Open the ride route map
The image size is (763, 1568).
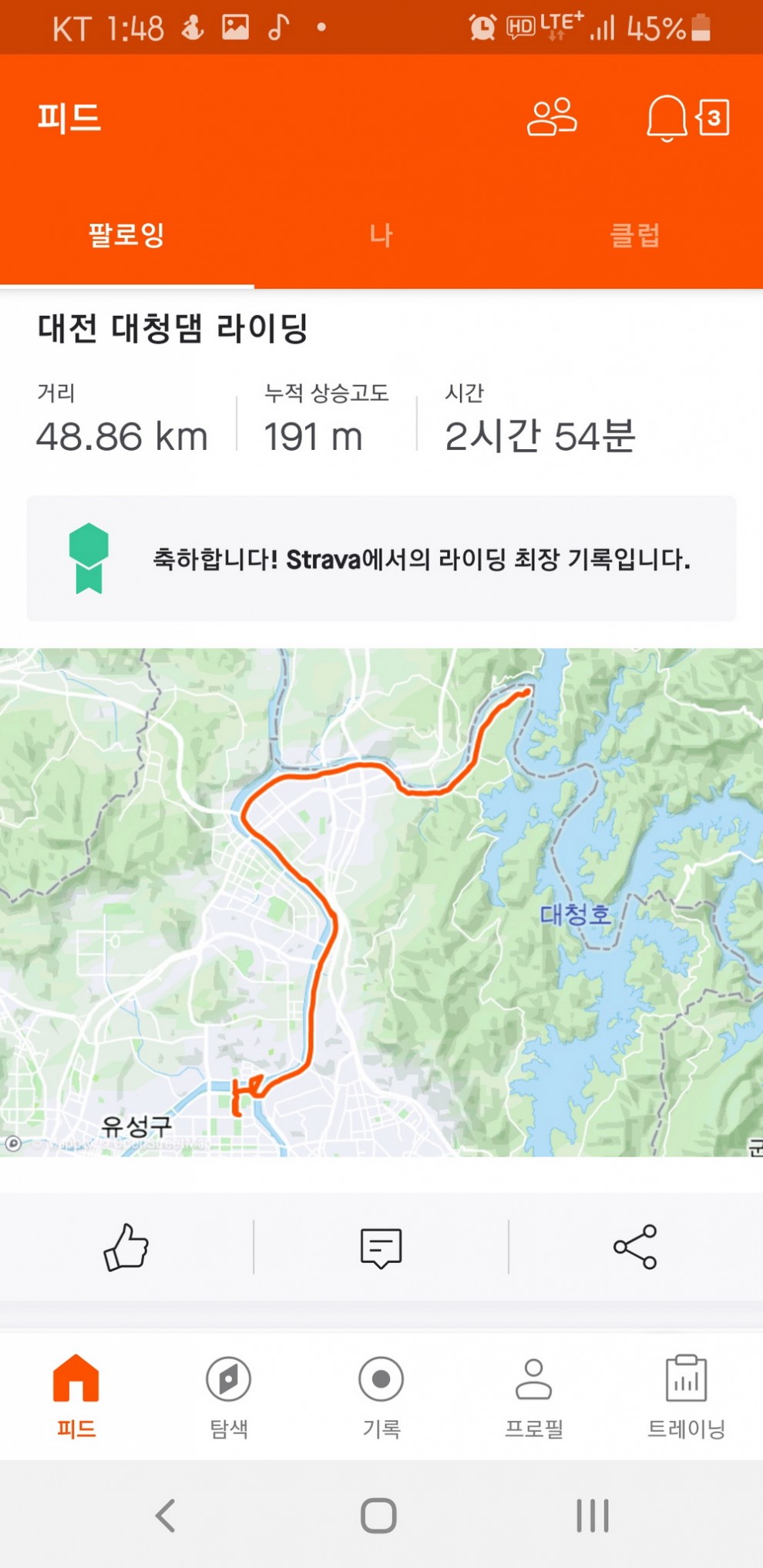381,902
